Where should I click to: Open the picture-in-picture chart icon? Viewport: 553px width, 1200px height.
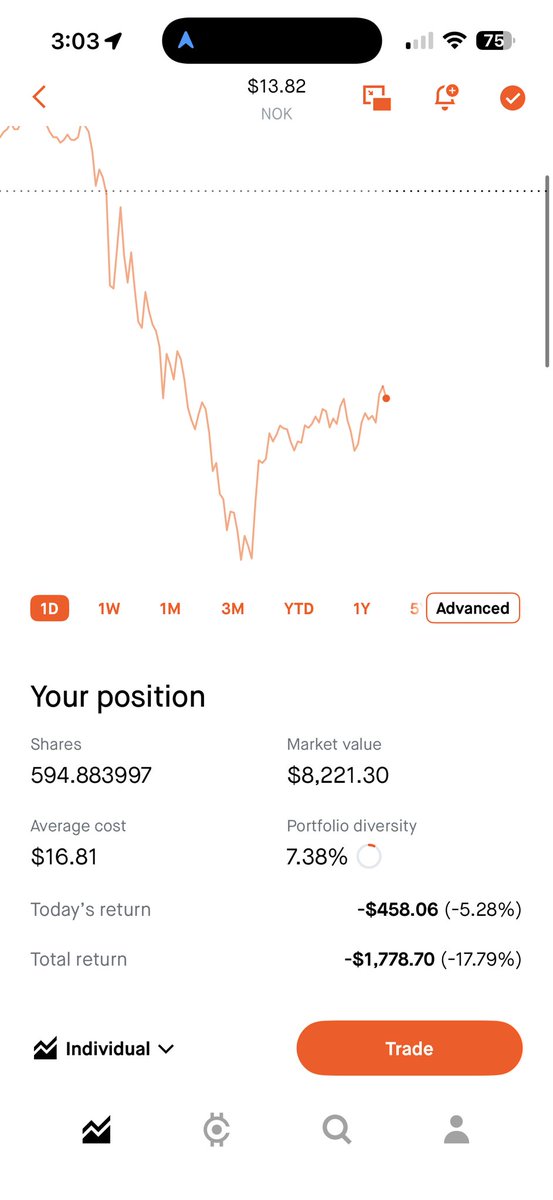(x=377, y=97)
